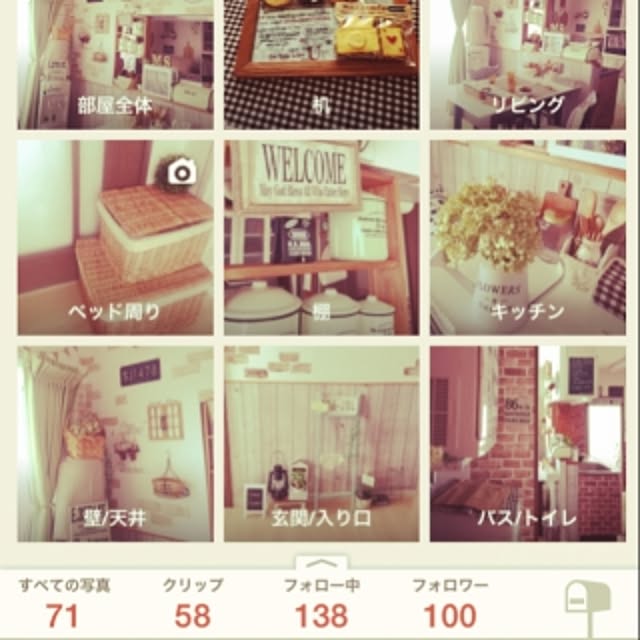View すべての写真 list of 71 photos
This screenshot has height=640, width=640.
point(63,603)
